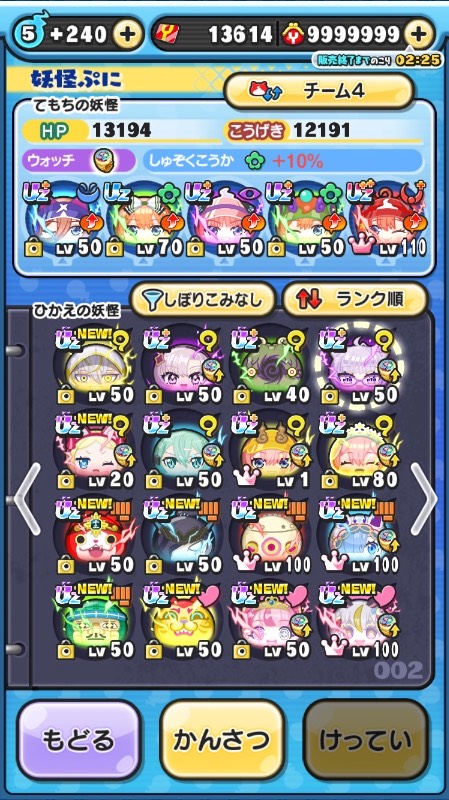Image resolution: width=449 pixels, height=800 pixels.
Task: Pick the reserve yokai at Lv1
Action: [x=269, y=449]
